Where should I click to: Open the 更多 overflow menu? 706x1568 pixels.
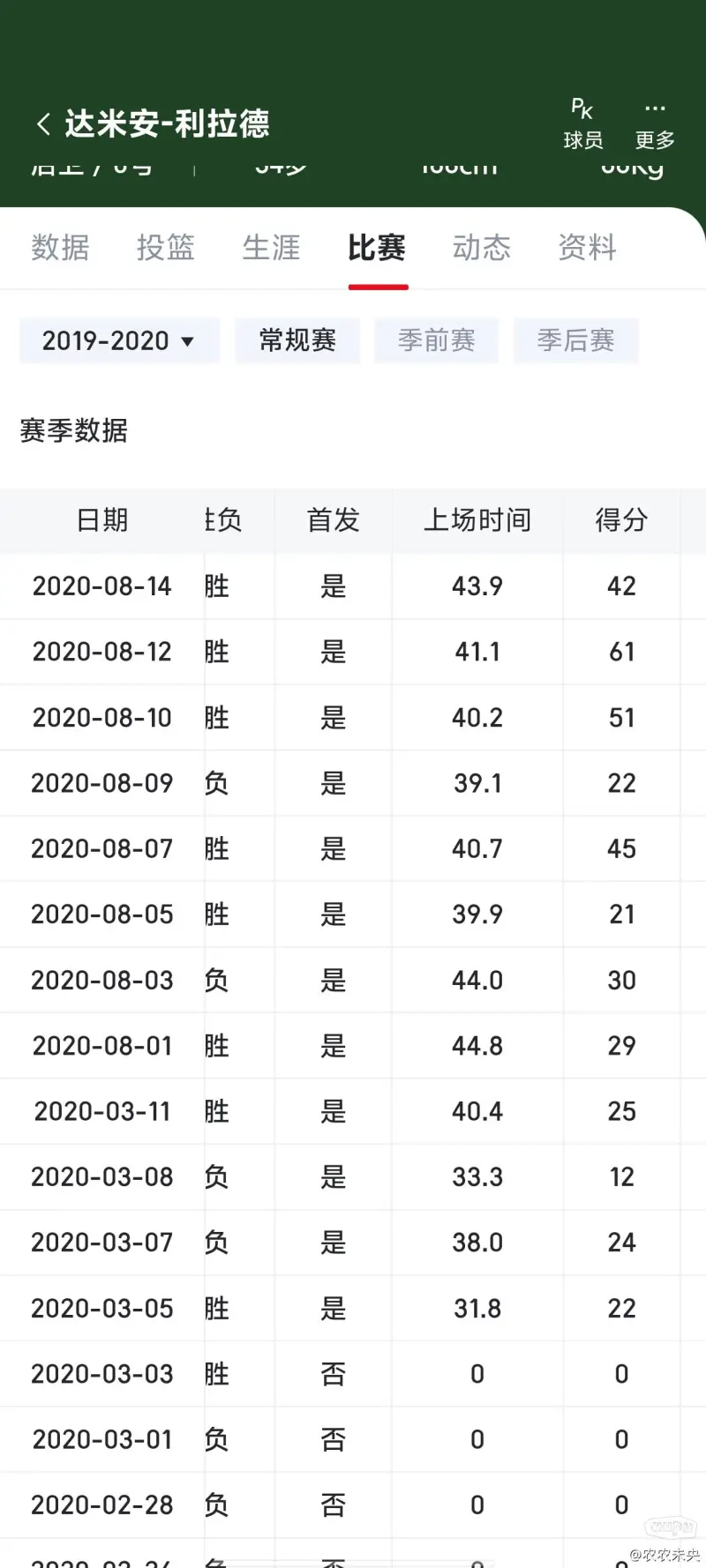coord(655,123)
